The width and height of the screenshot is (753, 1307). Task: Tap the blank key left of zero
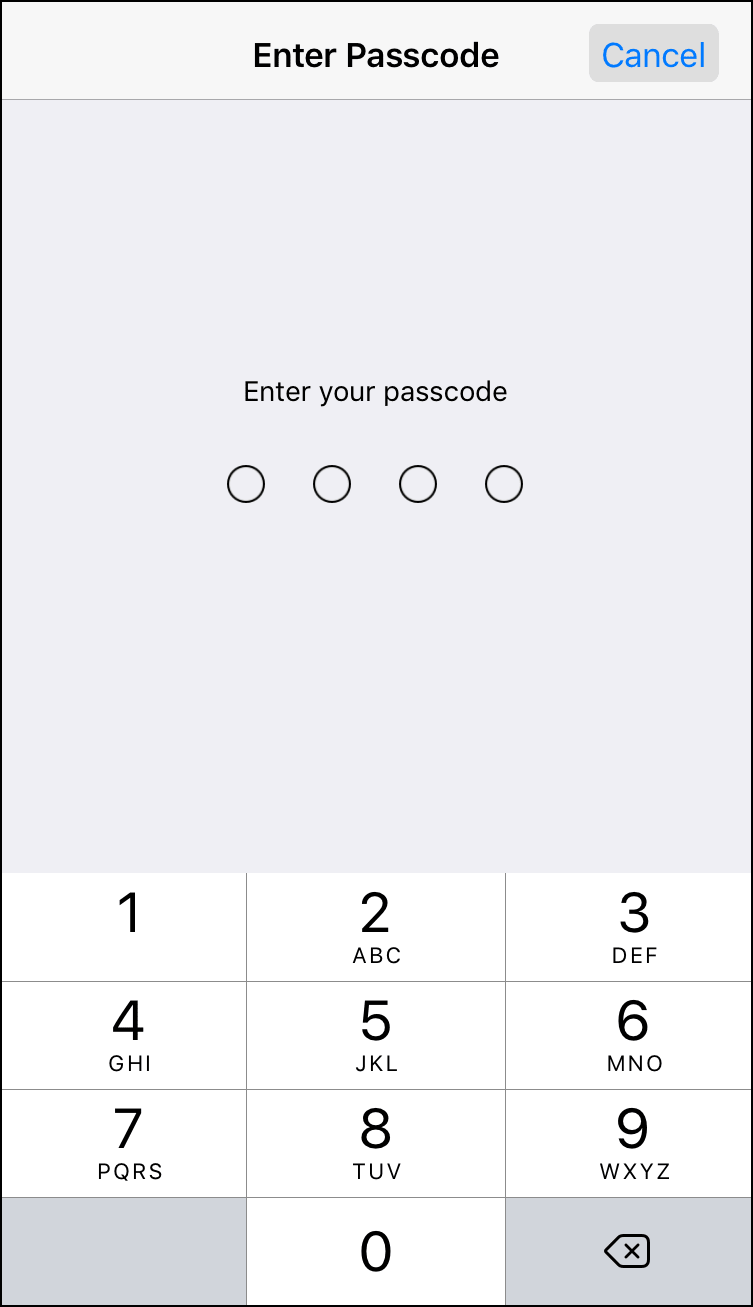pos(123,1251)
